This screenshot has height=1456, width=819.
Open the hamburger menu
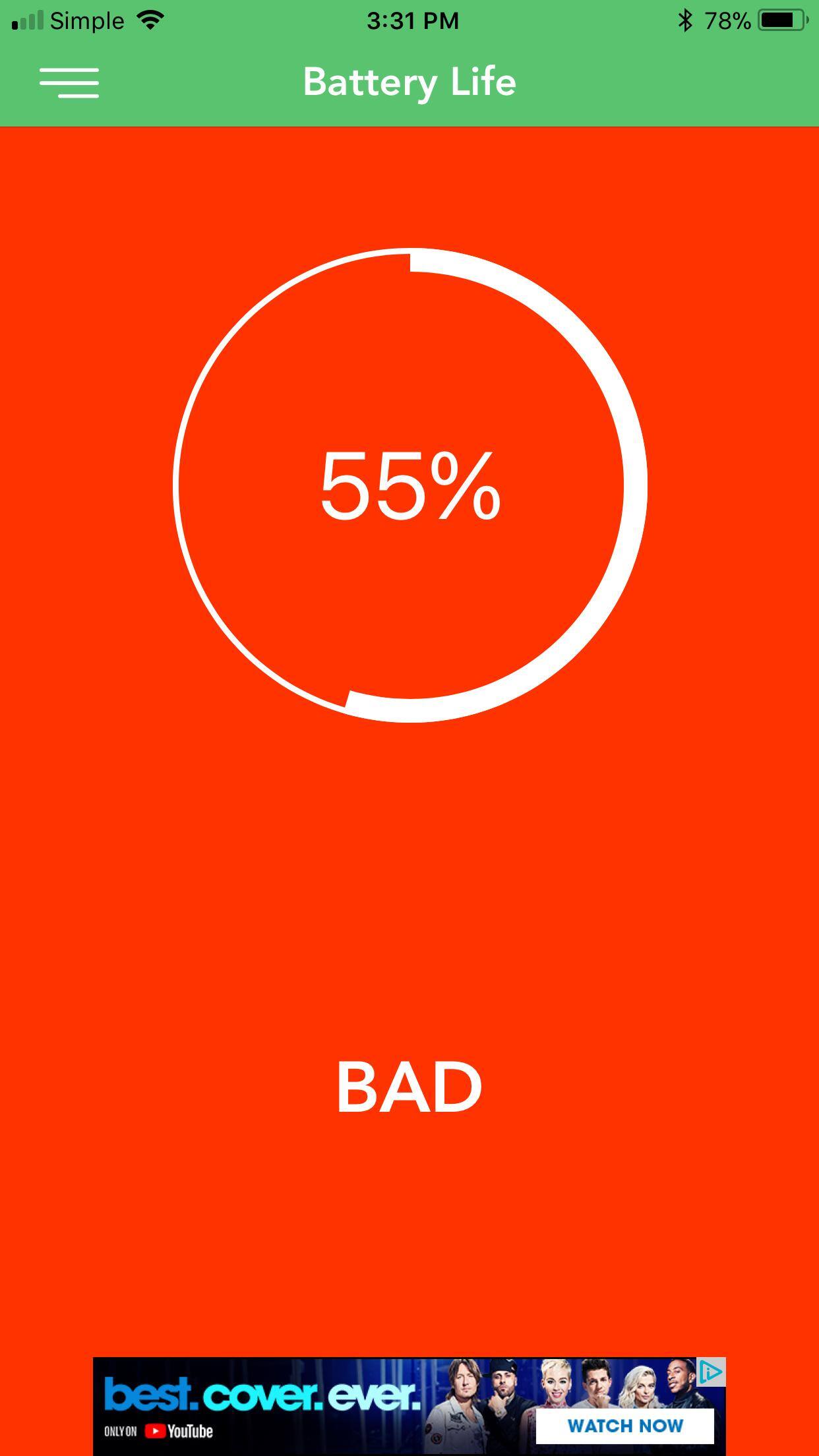69,83
